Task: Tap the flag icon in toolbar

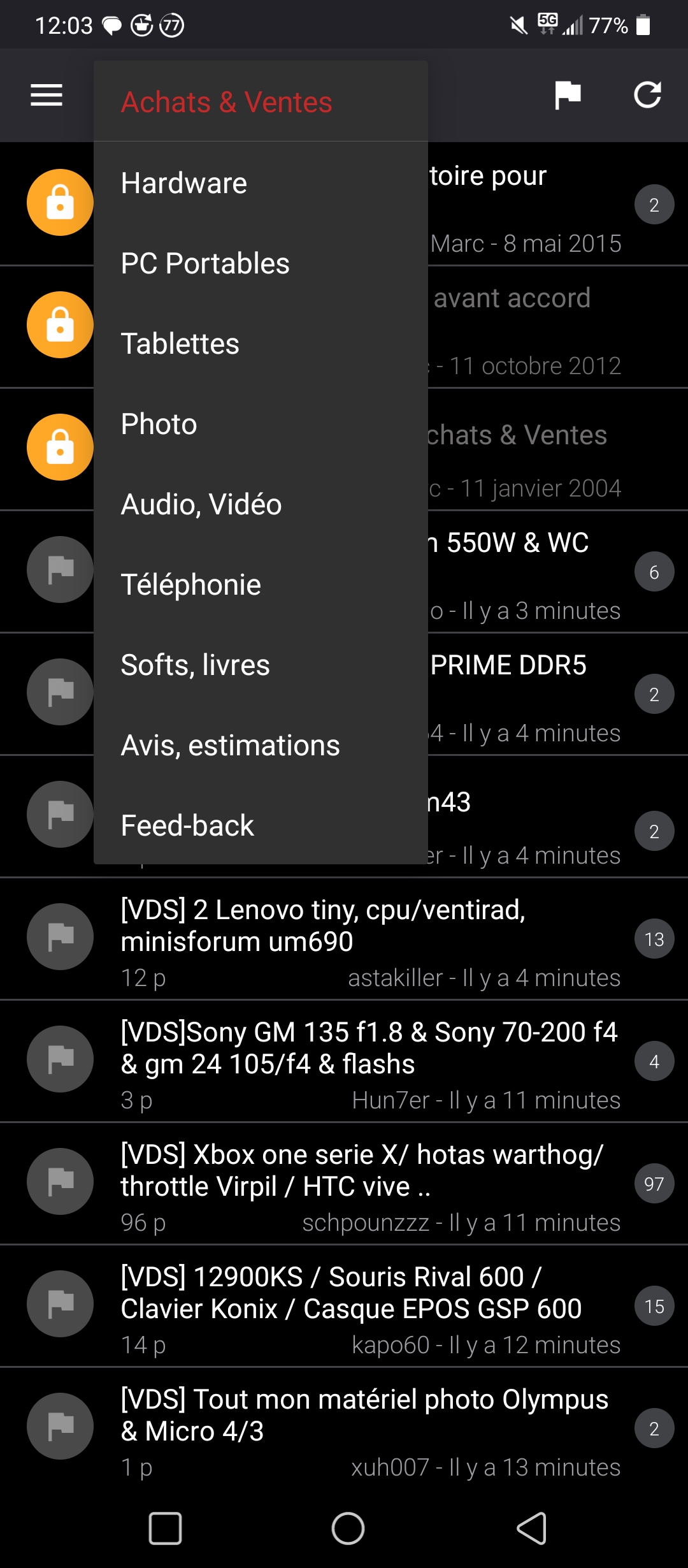Action: (x=568, y=96)
